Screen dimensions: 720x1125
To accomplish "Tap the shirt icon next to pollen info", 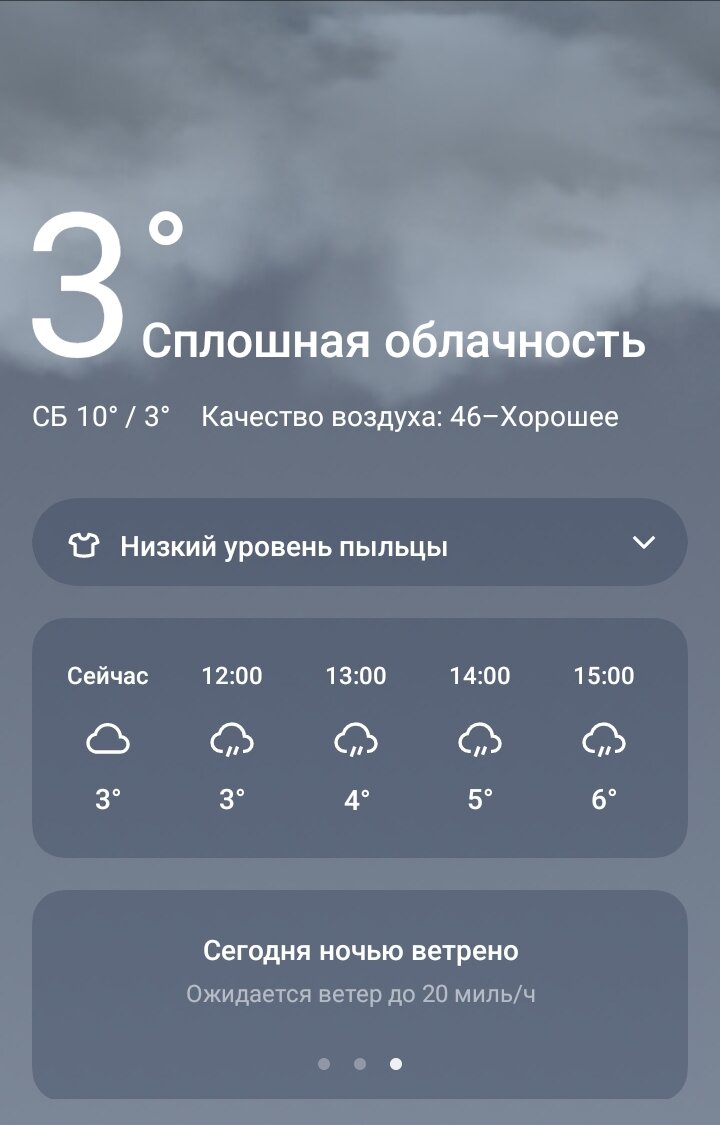I will point(86,542).
